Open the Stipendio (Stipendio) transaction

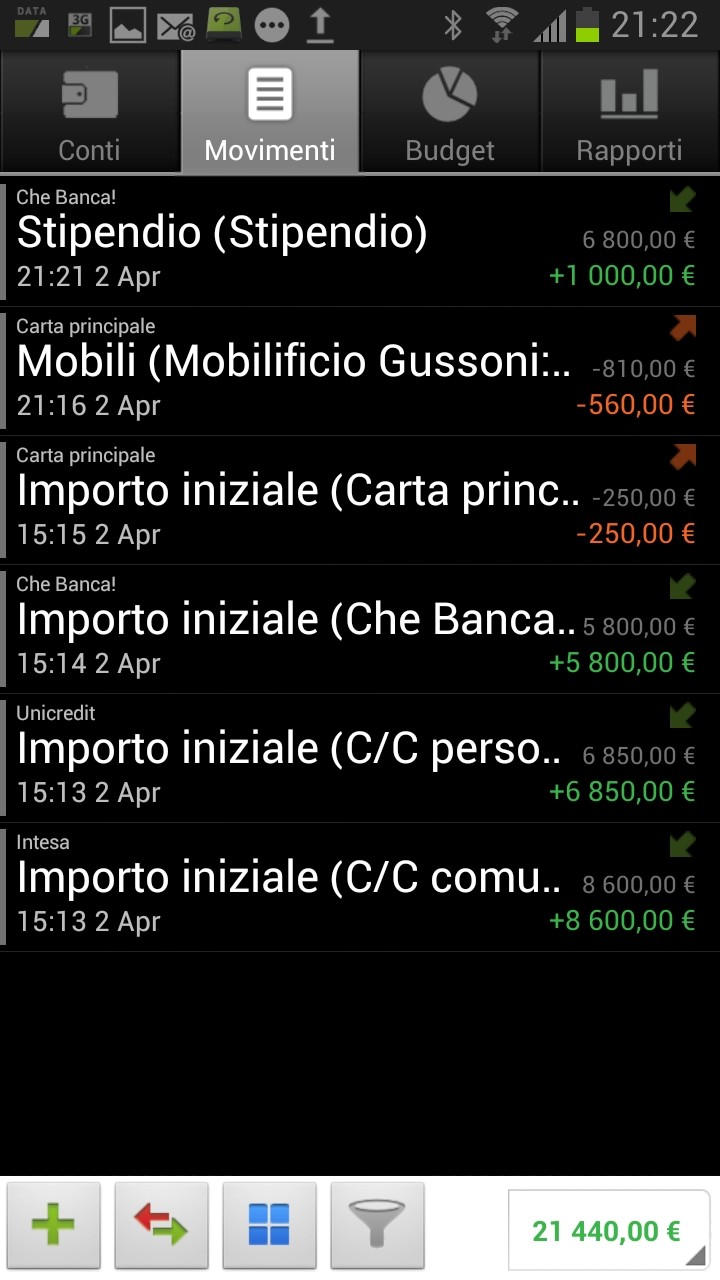[360, 242]
